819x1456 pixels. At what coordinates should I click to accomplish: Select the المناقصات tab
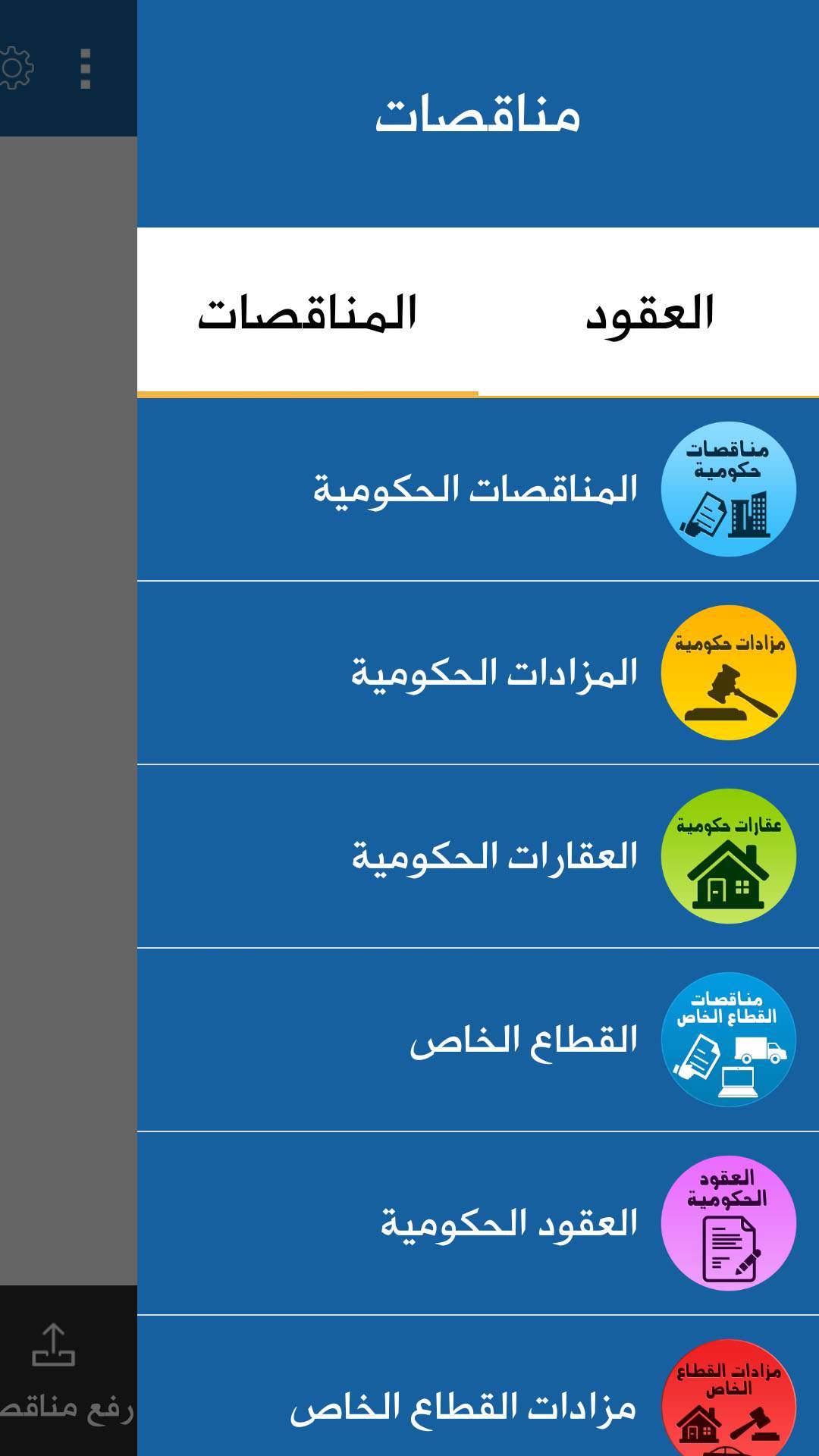[x=308, y=312]
